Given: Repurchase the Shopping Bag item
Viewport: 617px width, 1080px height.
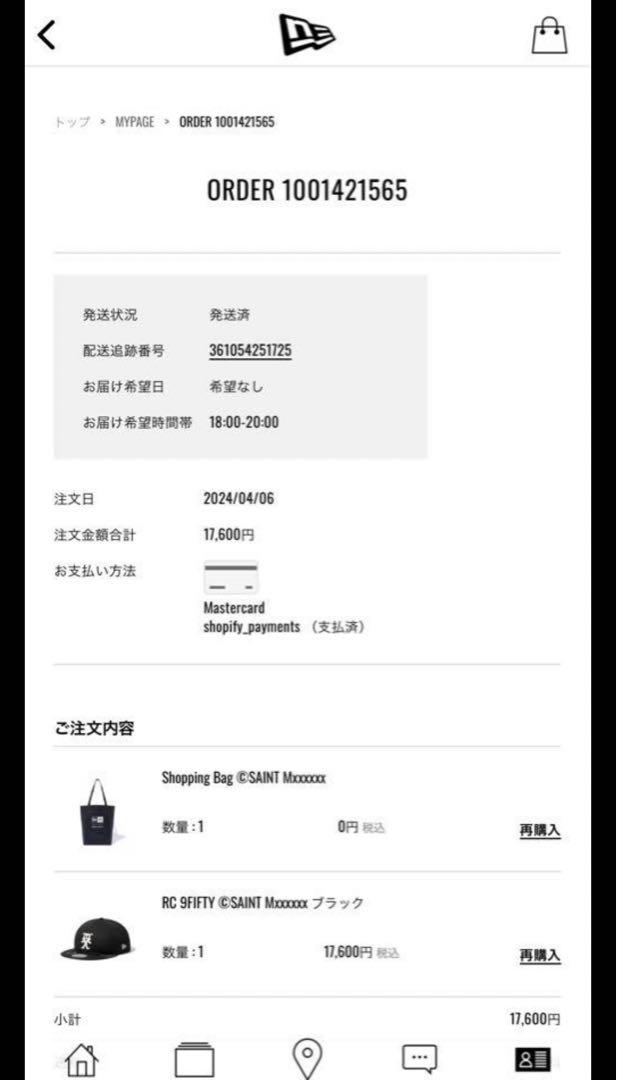Looking at the screenshot, I should click(x=539, y=830).
